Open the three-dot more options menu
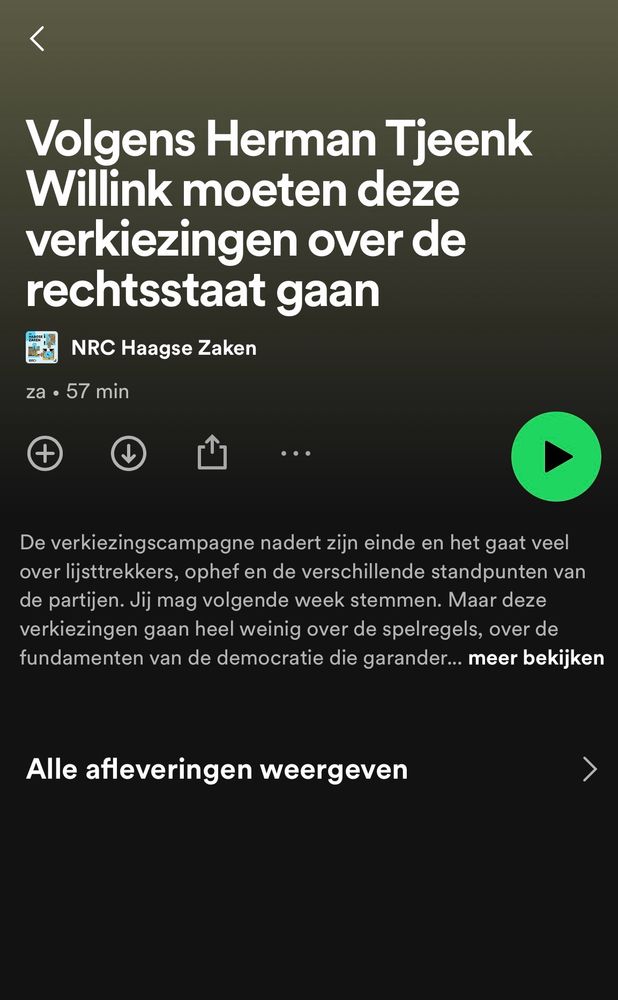 (296, 453)
